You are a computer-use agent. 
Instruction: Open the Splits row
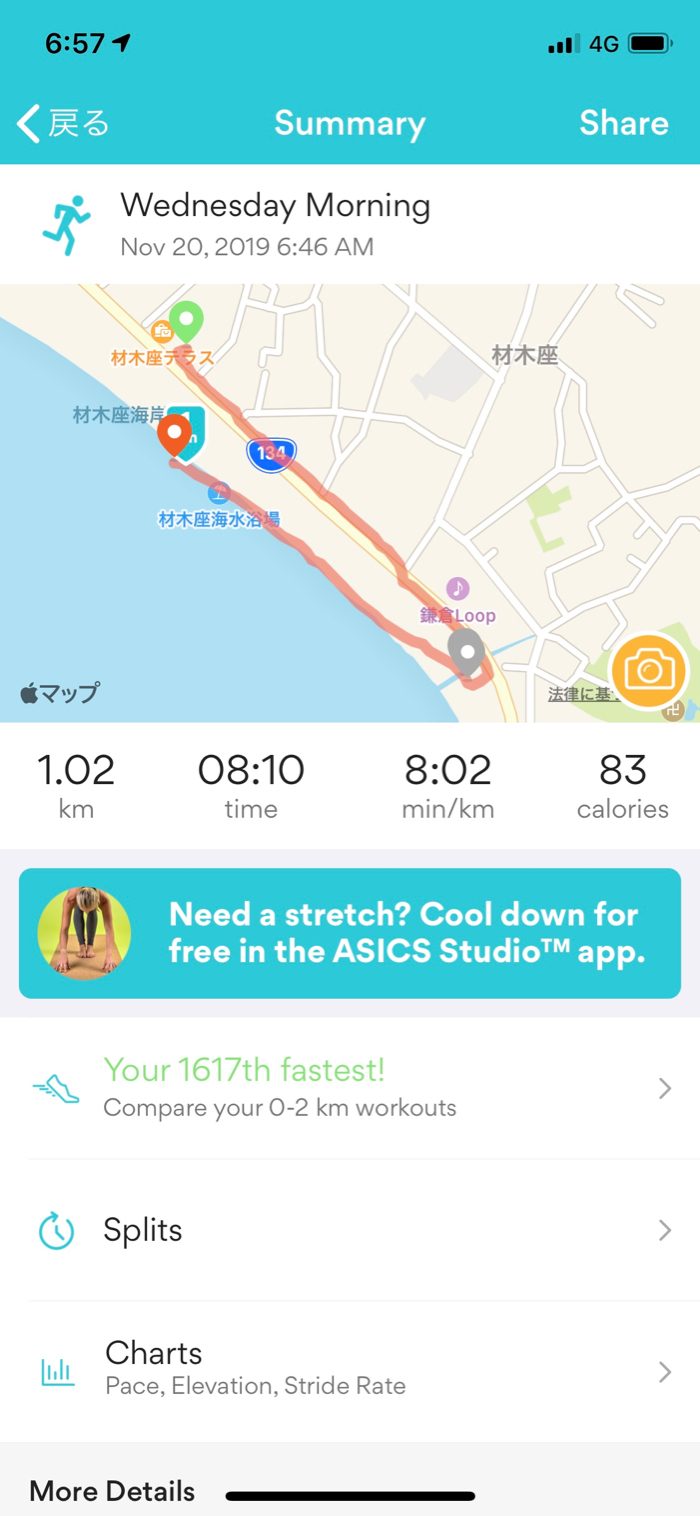click(350, 1230)
